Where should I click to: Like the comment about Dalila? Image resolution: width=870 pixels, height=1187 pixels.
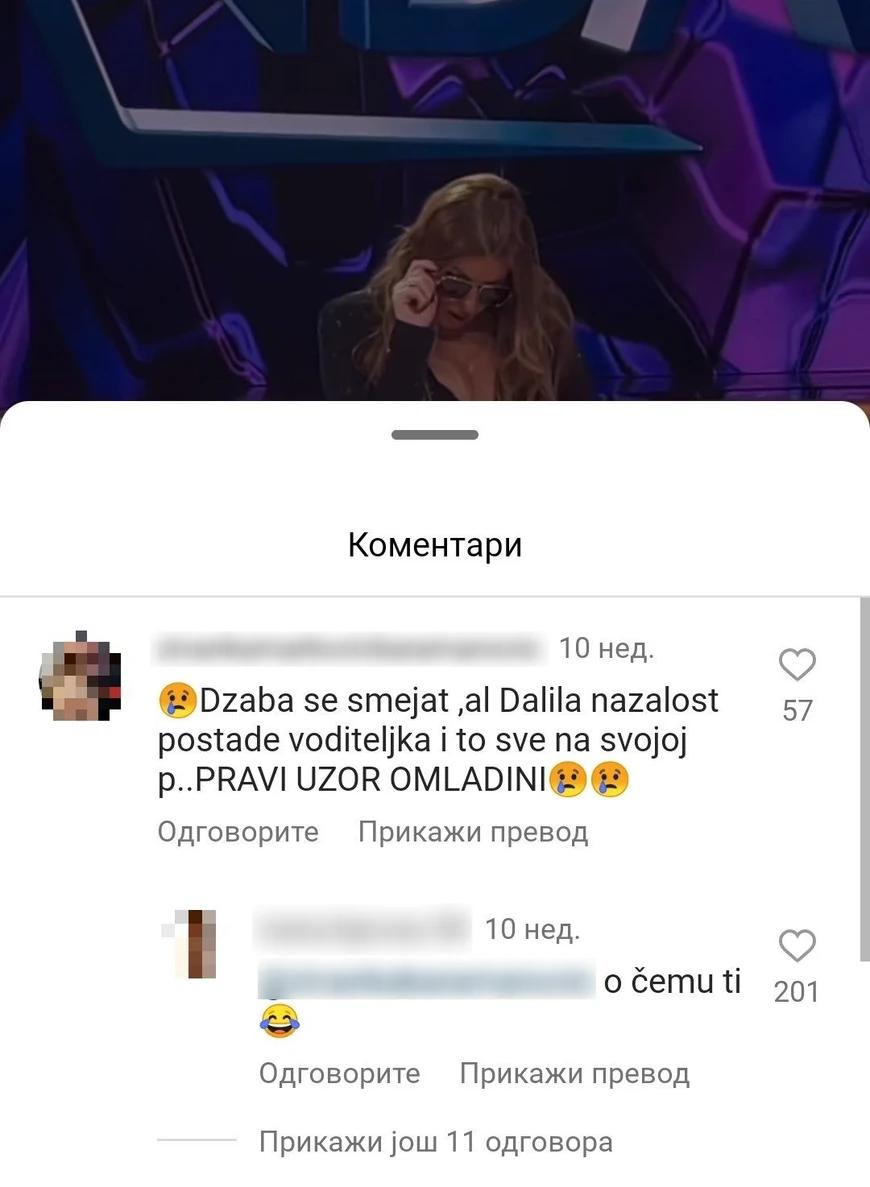pyautogui.click(x=797, y=666)
